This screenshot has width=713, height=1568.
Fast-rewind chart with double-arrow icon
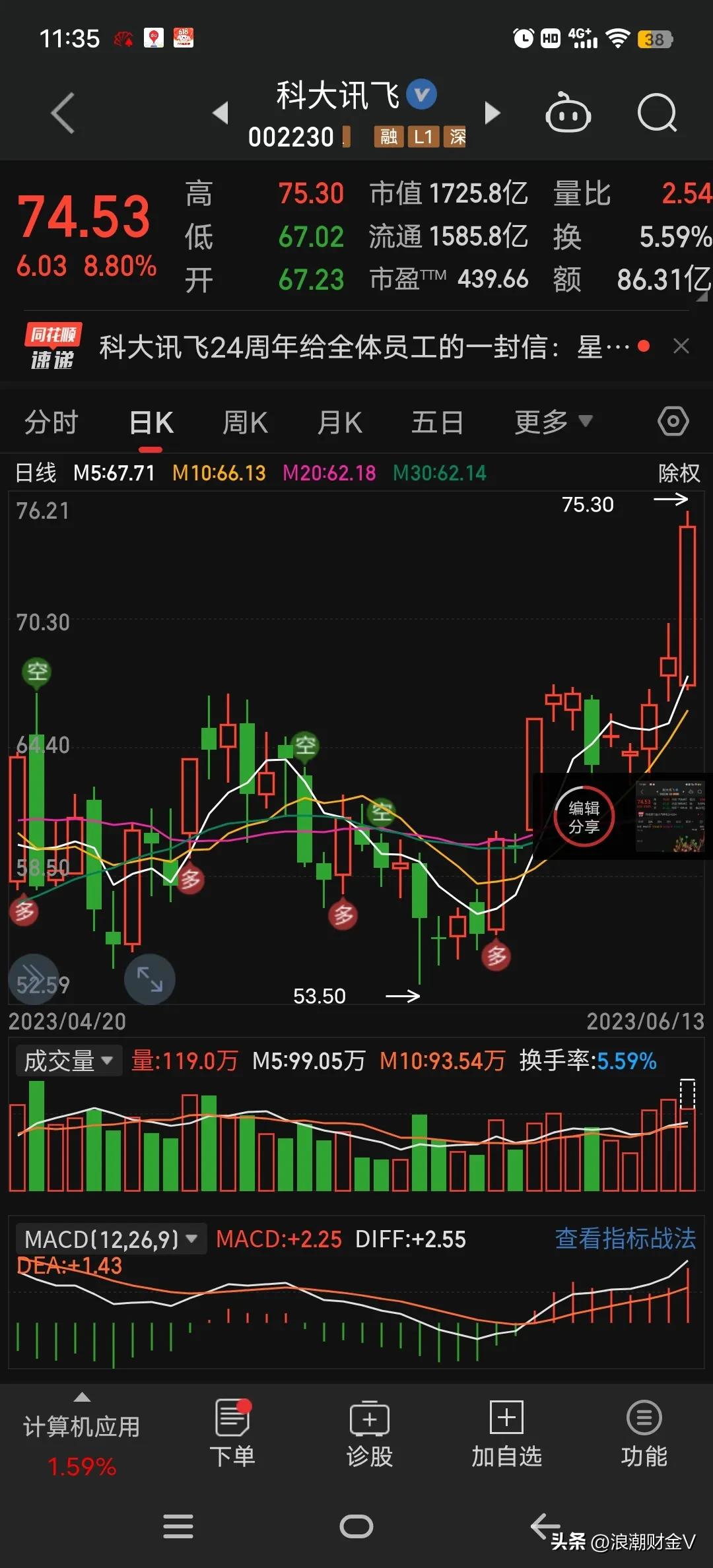tap(34, 981)
